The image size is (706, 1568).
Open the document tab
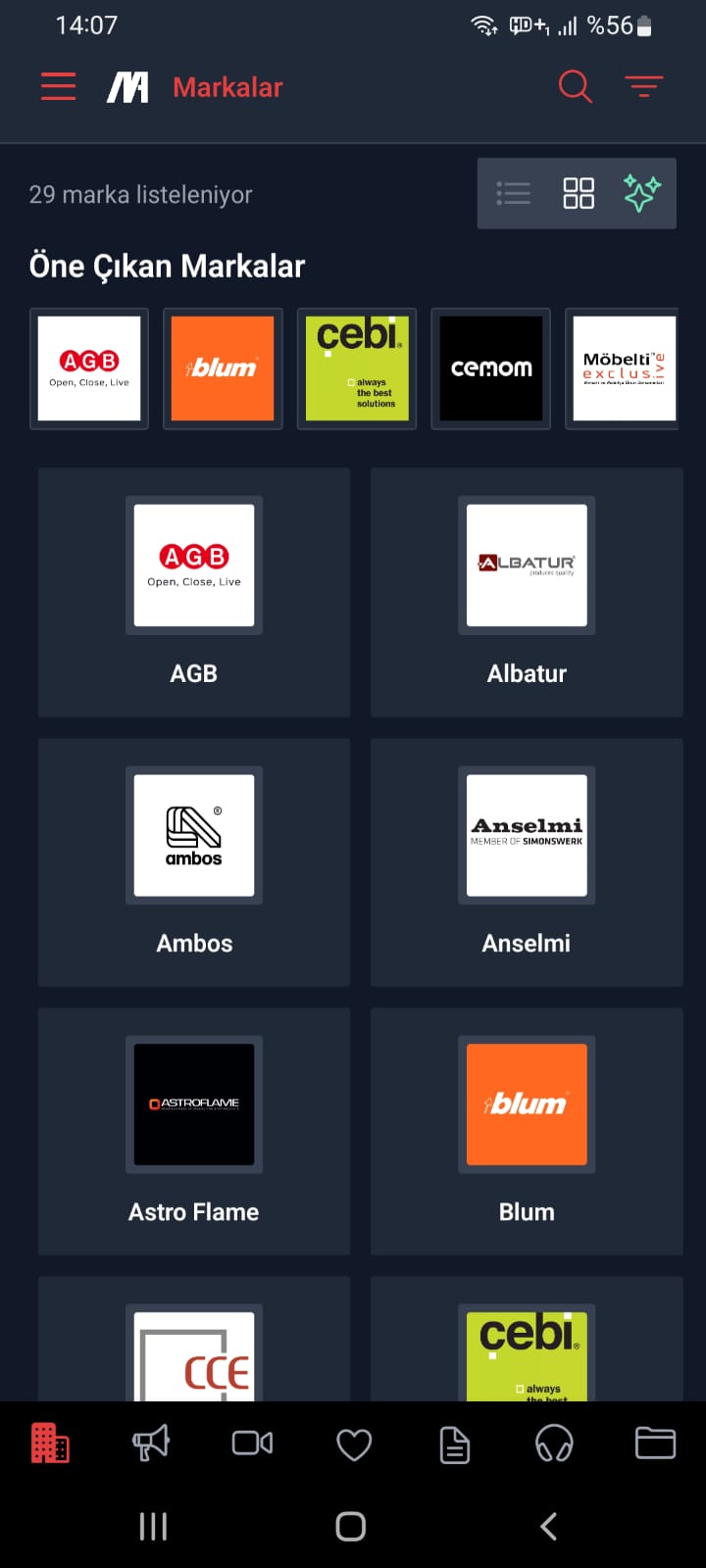(x=455, y=1444)
